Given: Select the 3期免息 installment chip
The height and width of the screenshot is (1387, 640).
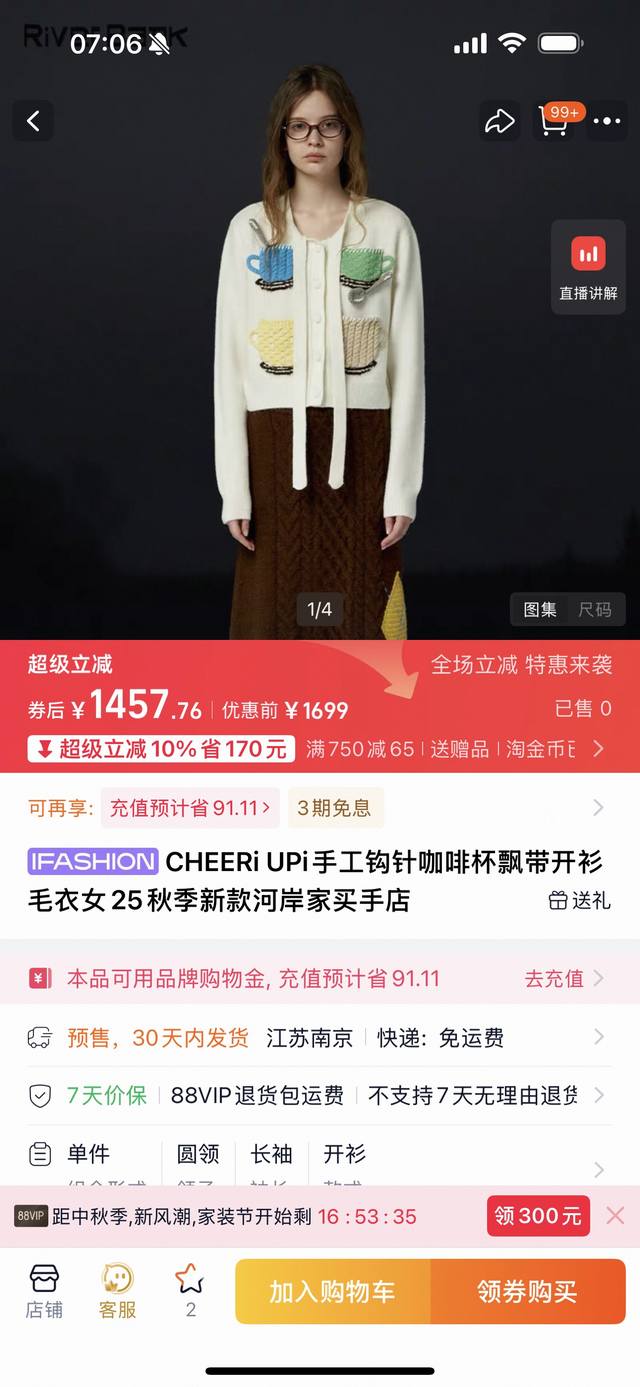Looking at the screenshot, I should [334, 808].
